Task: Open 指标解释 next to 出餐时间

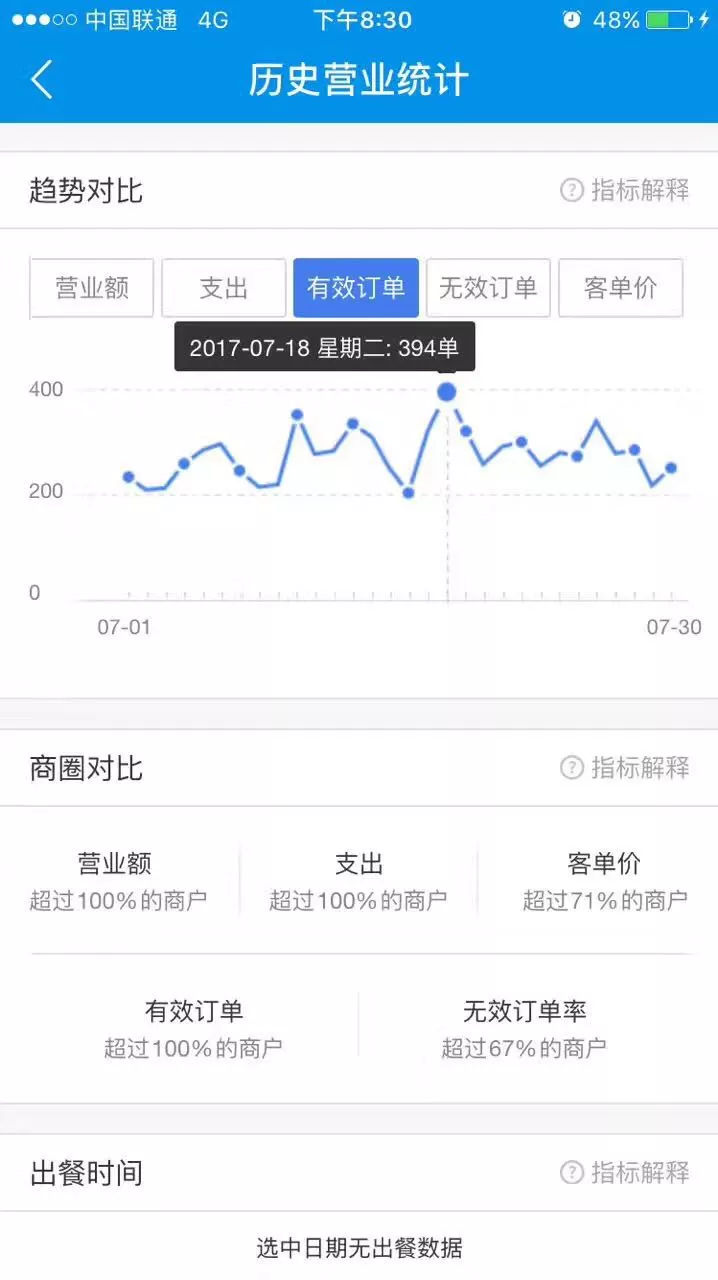Action: pos(625,1172)
